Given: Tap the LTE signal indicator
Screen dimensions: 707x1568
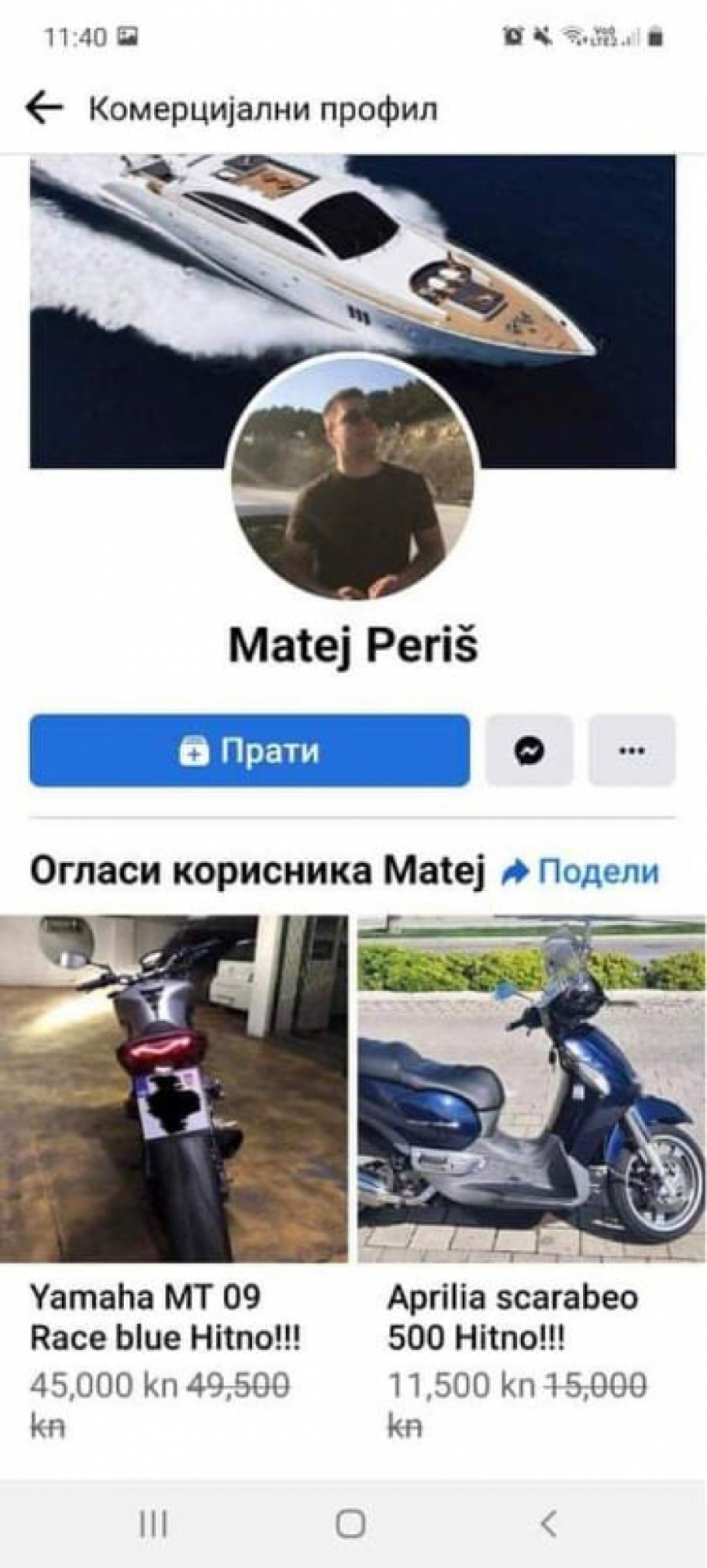Looking at the screenshot, I should [x=621, y=38].
